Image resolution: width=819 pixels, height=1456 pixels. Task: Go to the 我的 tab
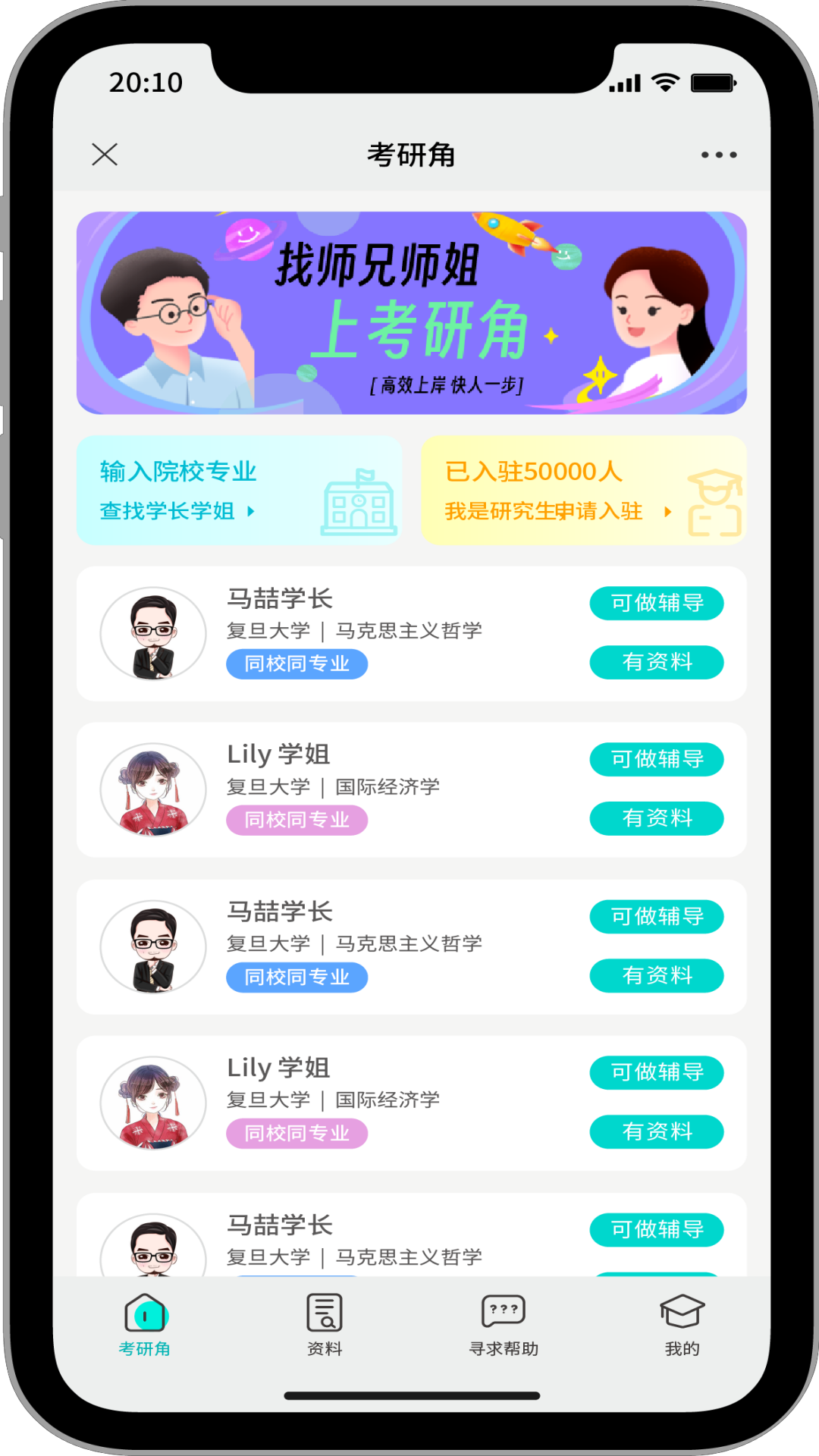[682, 1324]
